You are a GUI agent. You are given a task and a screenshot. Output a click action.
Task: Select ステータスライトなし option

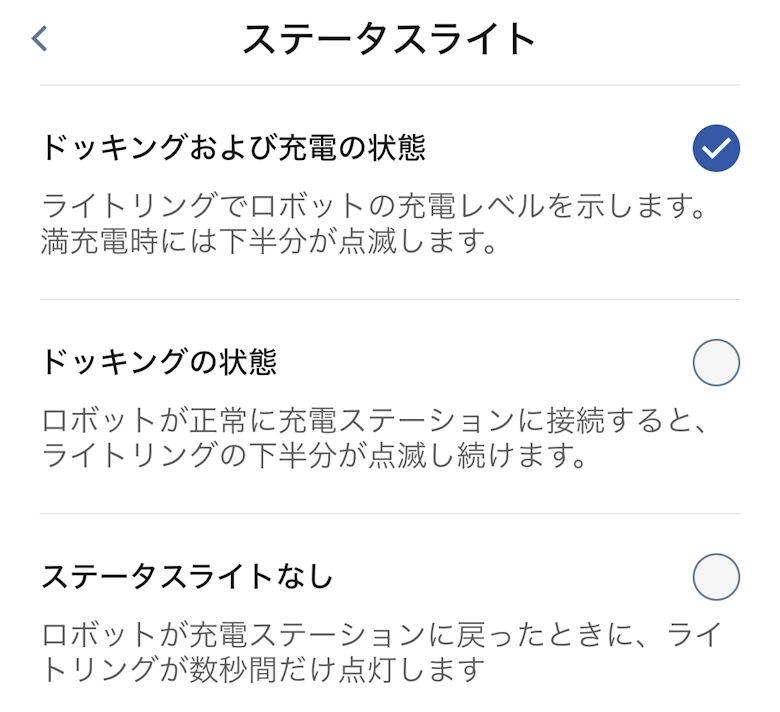[716, 577]
